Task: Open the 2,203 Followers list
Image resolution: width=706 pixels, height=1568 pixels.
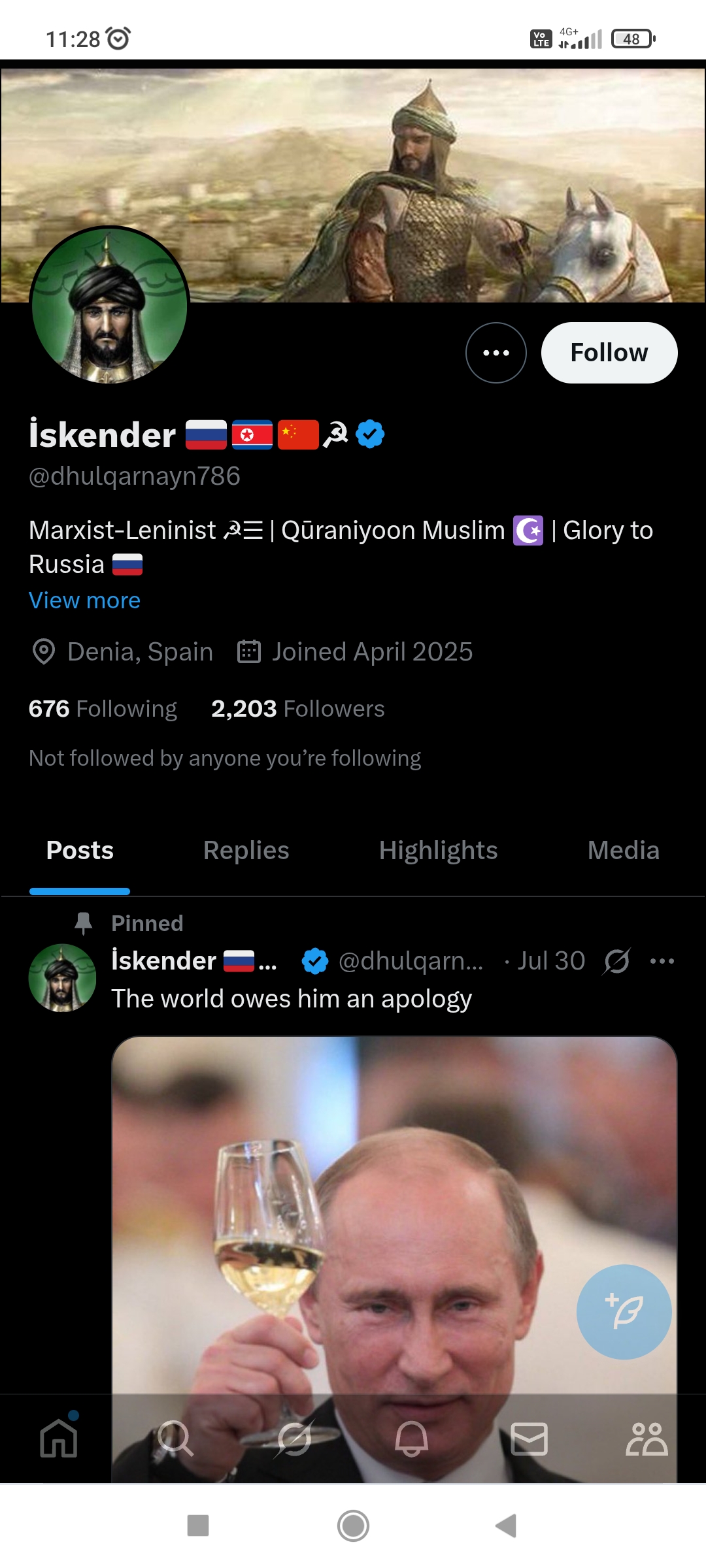Action: (297, 709)
